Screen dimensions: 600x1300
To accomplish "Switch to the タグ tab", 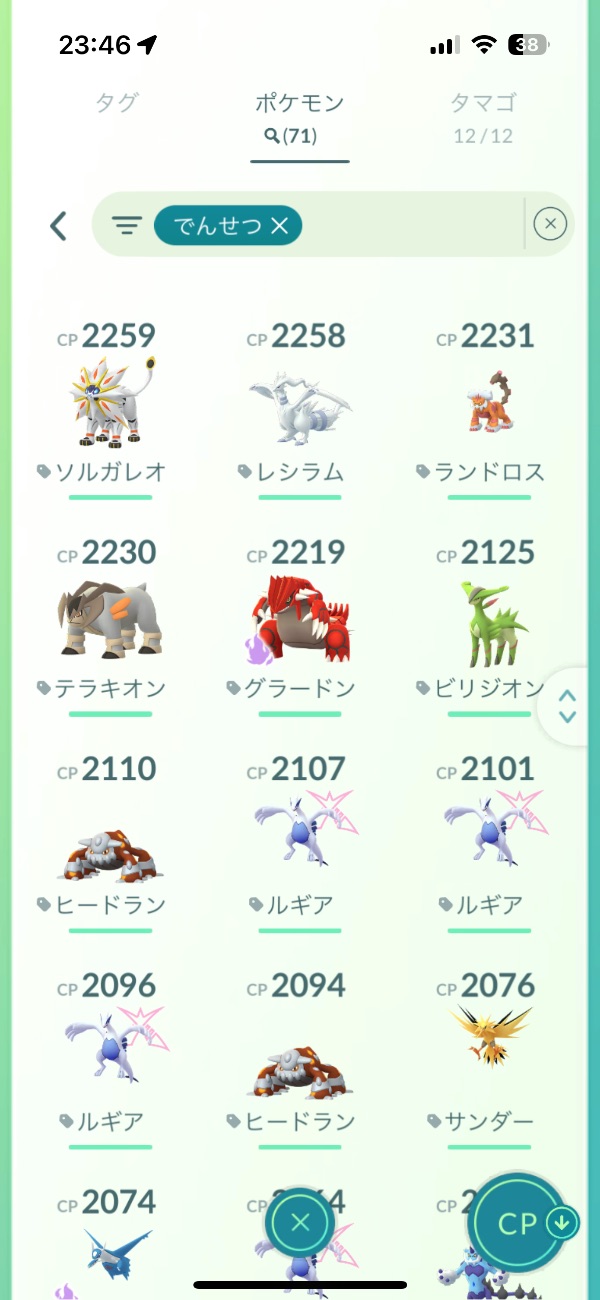I will 117,102.
